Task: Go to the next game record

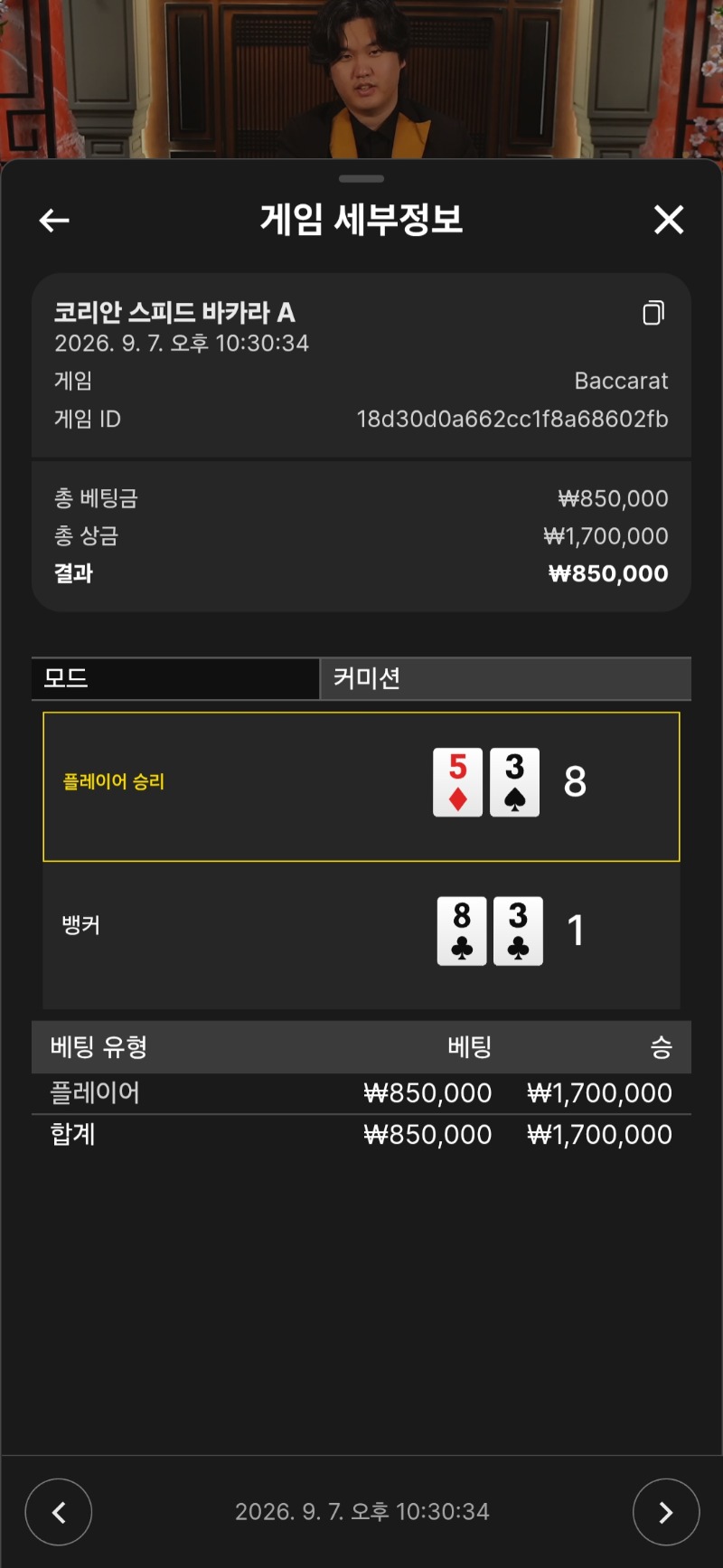Action: (x=666, y=1512)
